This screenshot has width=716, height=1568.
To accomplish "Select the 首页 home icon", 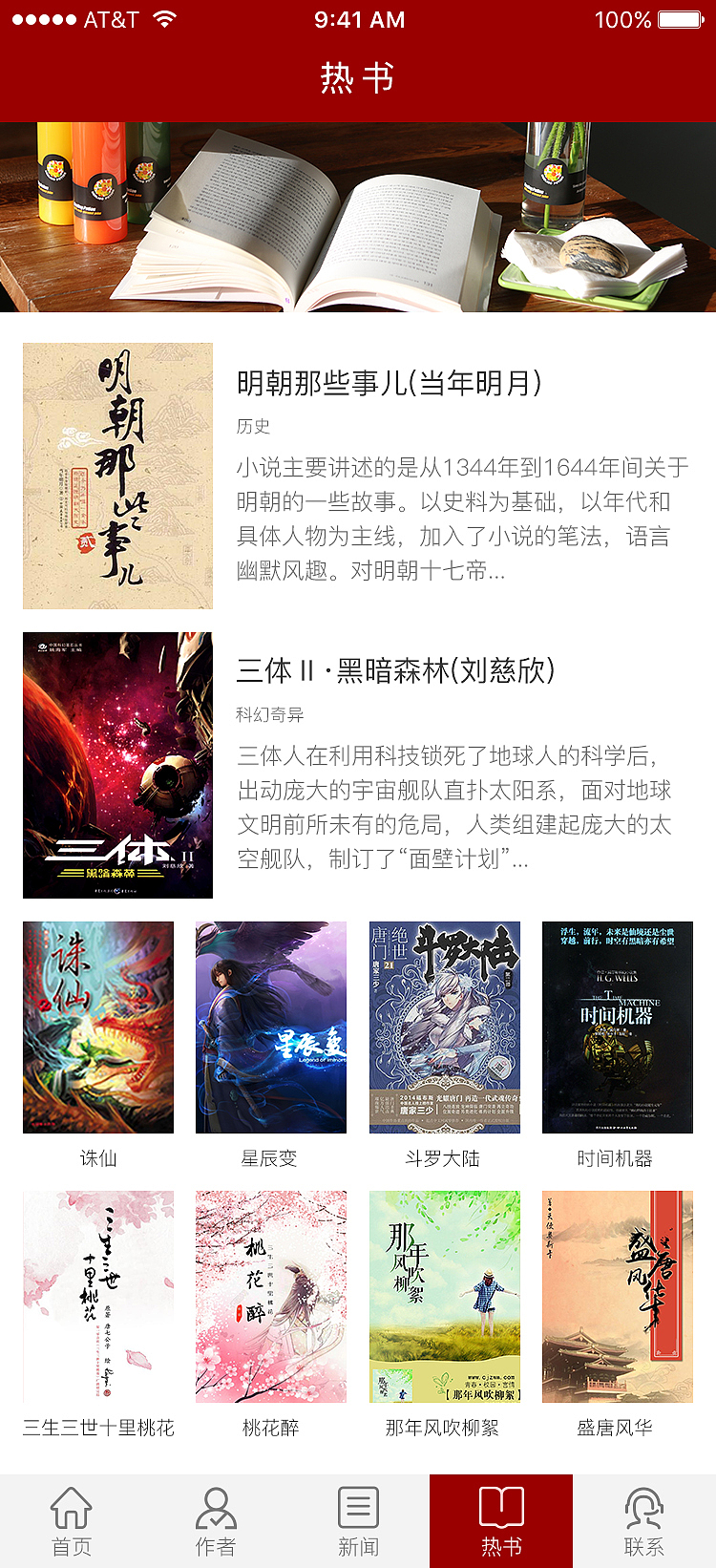I will pos(72,1506).
